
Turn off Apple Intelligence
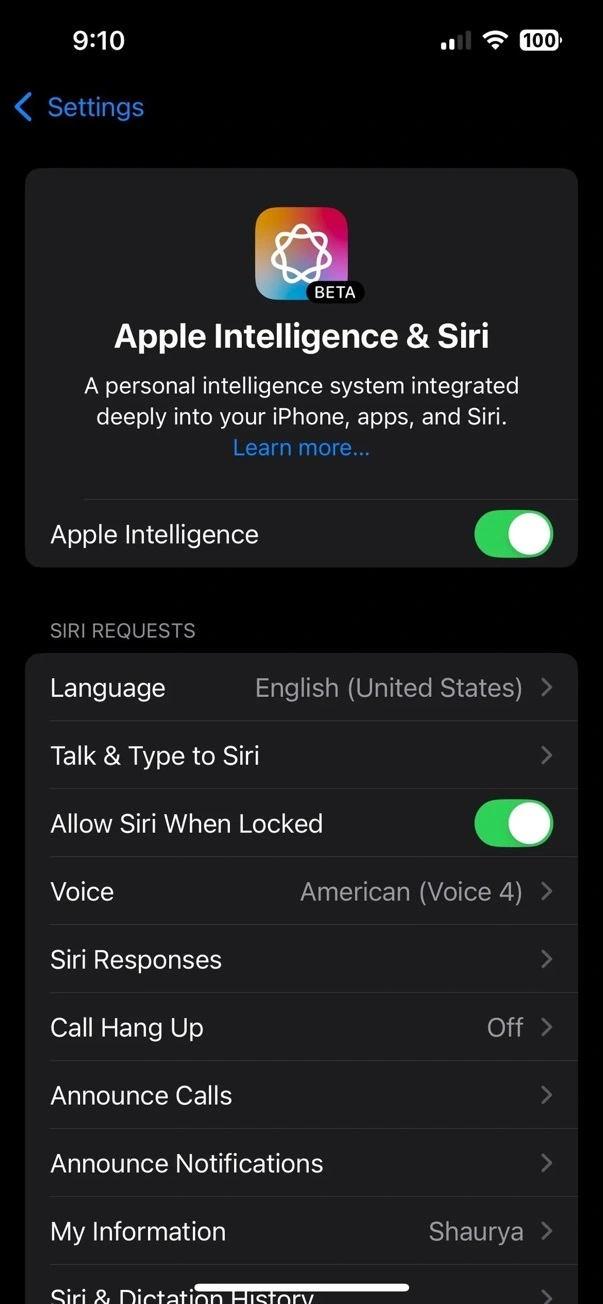point(513,534)
